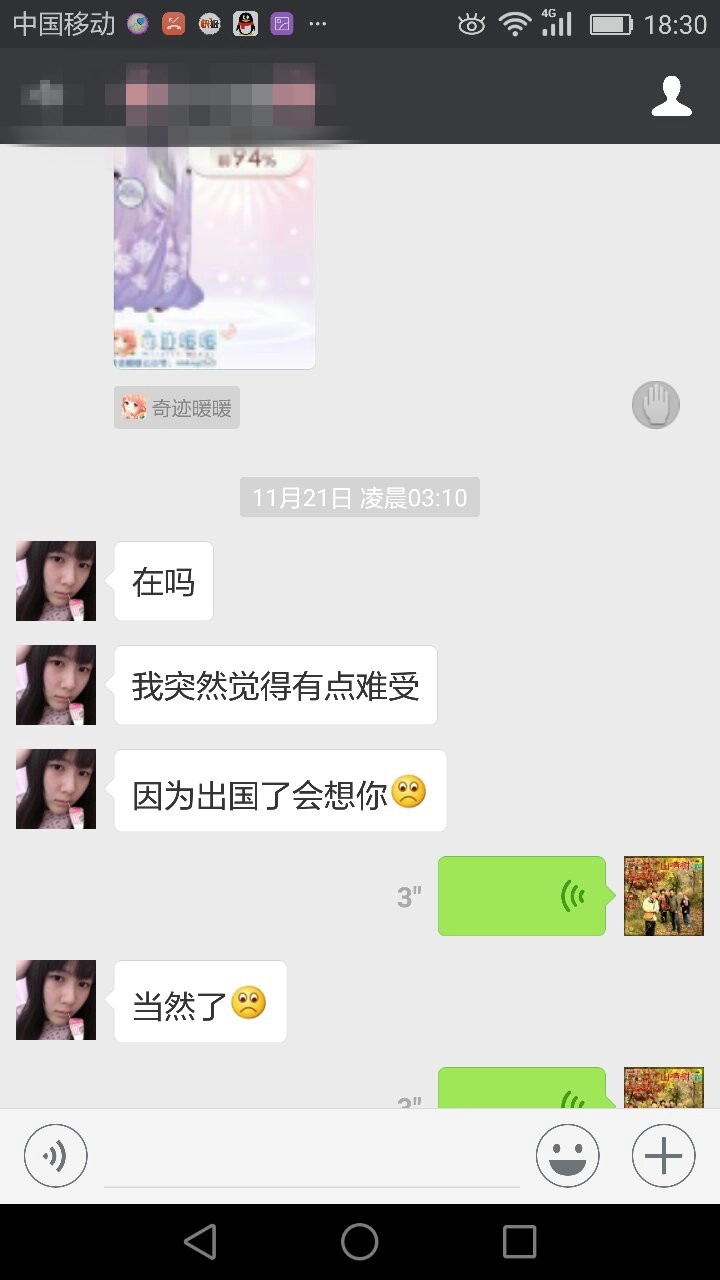Viewport: 720px width, 1280px height.
Task: Switch to voice input mode
Action: point(56,1156)
